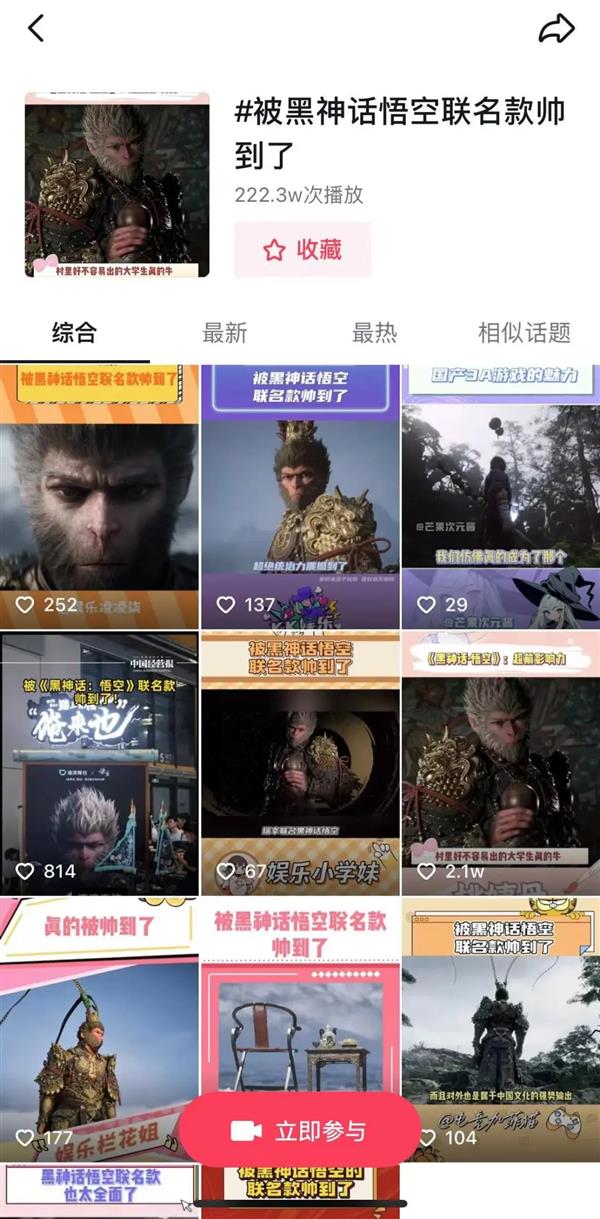Go back to the previous page

36,29
